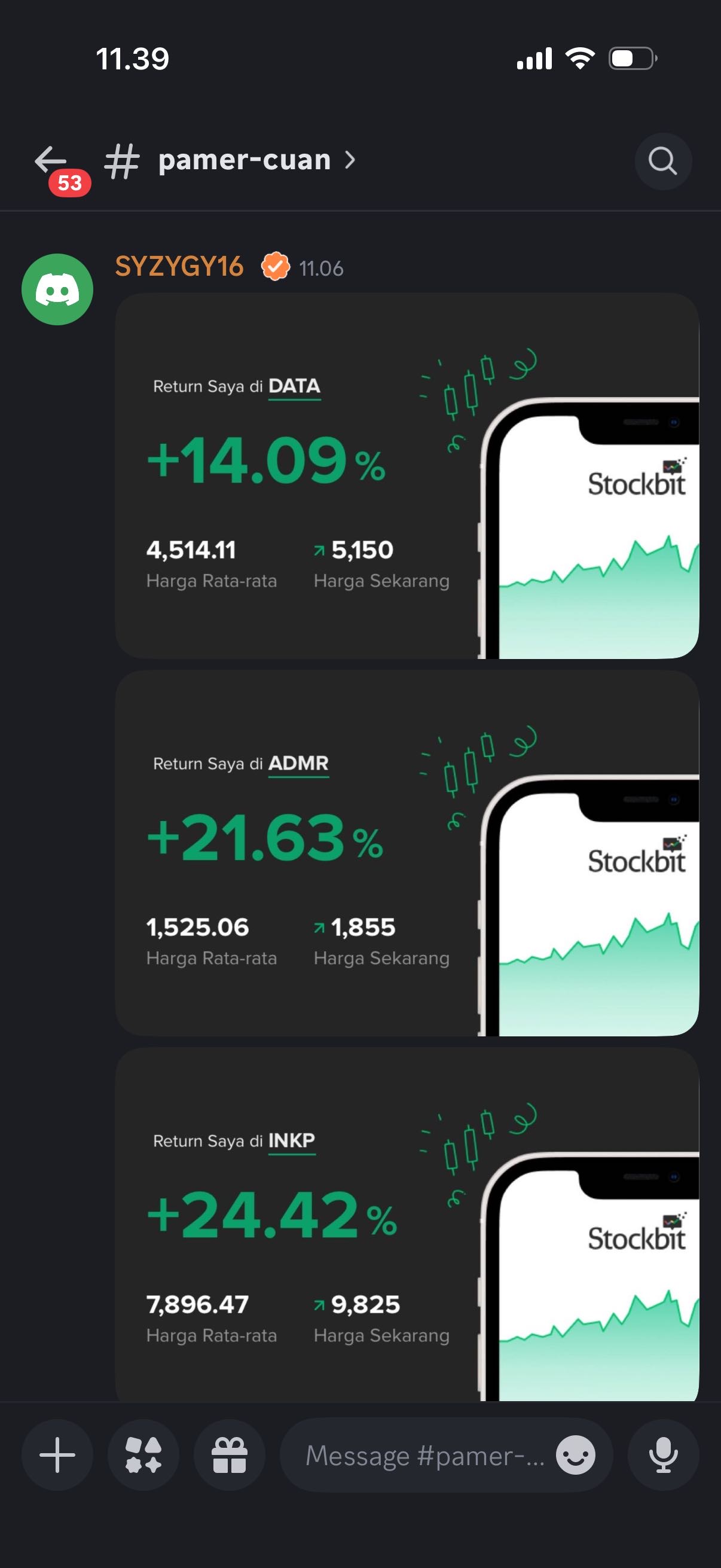Screen dimensions: 721x1568
Task: Start a voice message with the microphone
Action: pyautogui.click(x=662, y=1455)
